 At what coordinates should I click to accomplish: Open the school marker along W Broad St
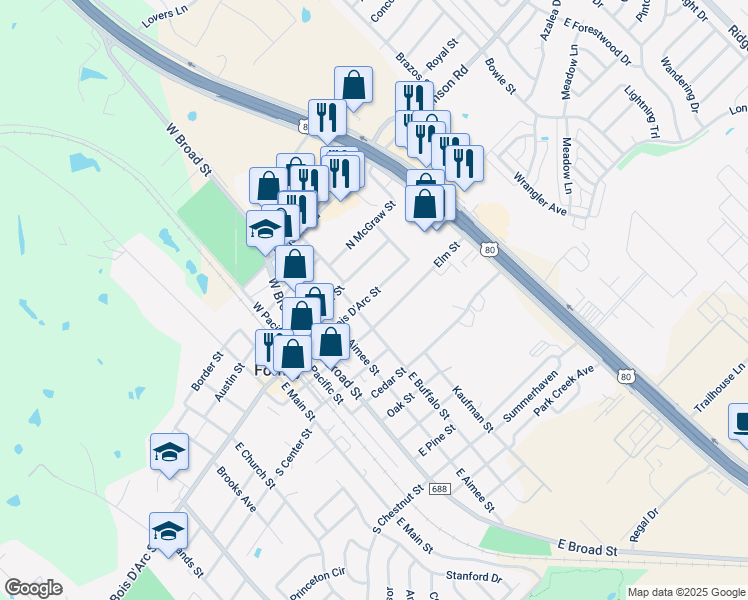[266, 230]
